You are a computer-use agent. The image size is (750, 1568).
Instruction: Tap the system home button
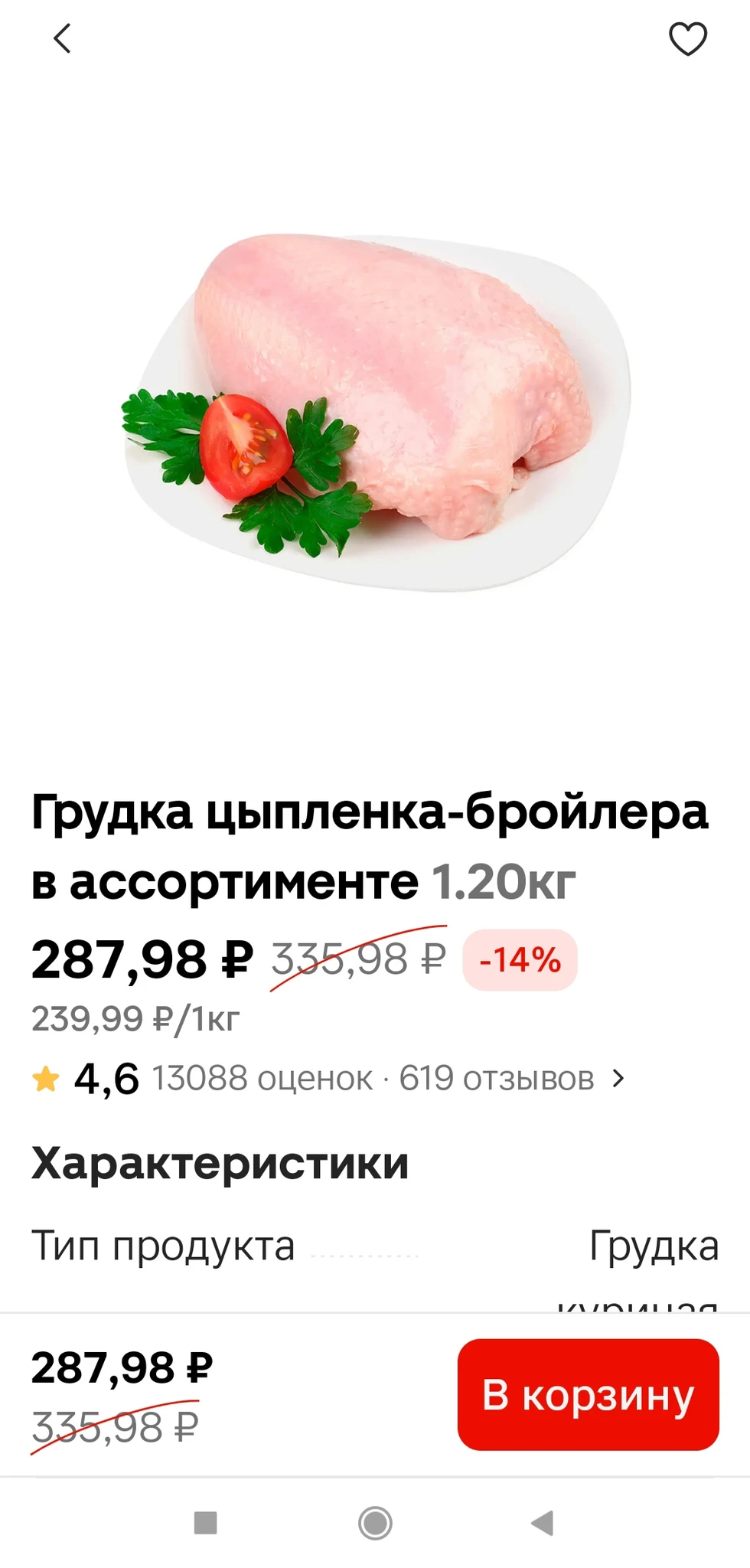point(375,1523)
